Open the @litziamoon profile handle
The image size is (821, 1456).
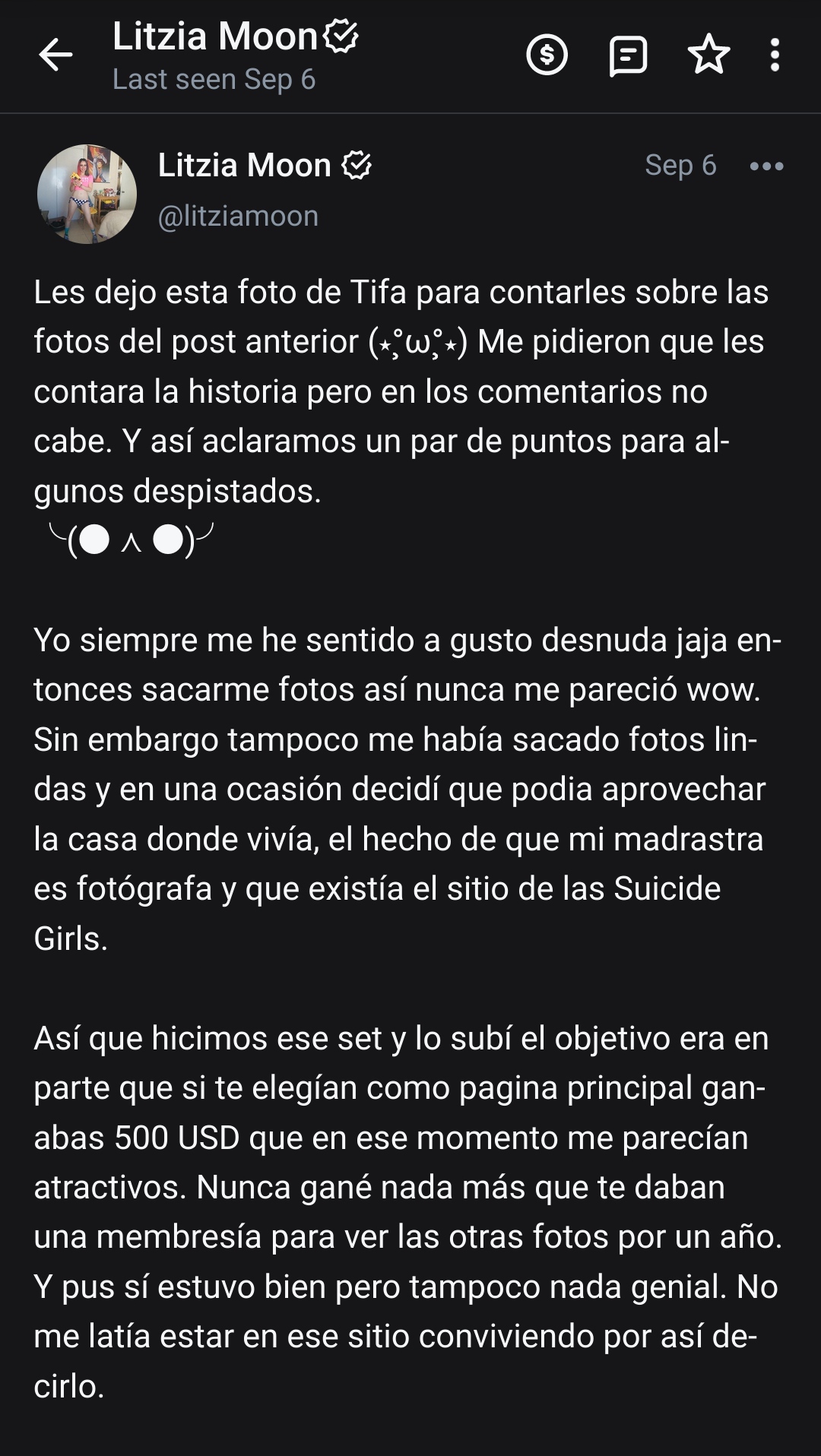[238, 217]
